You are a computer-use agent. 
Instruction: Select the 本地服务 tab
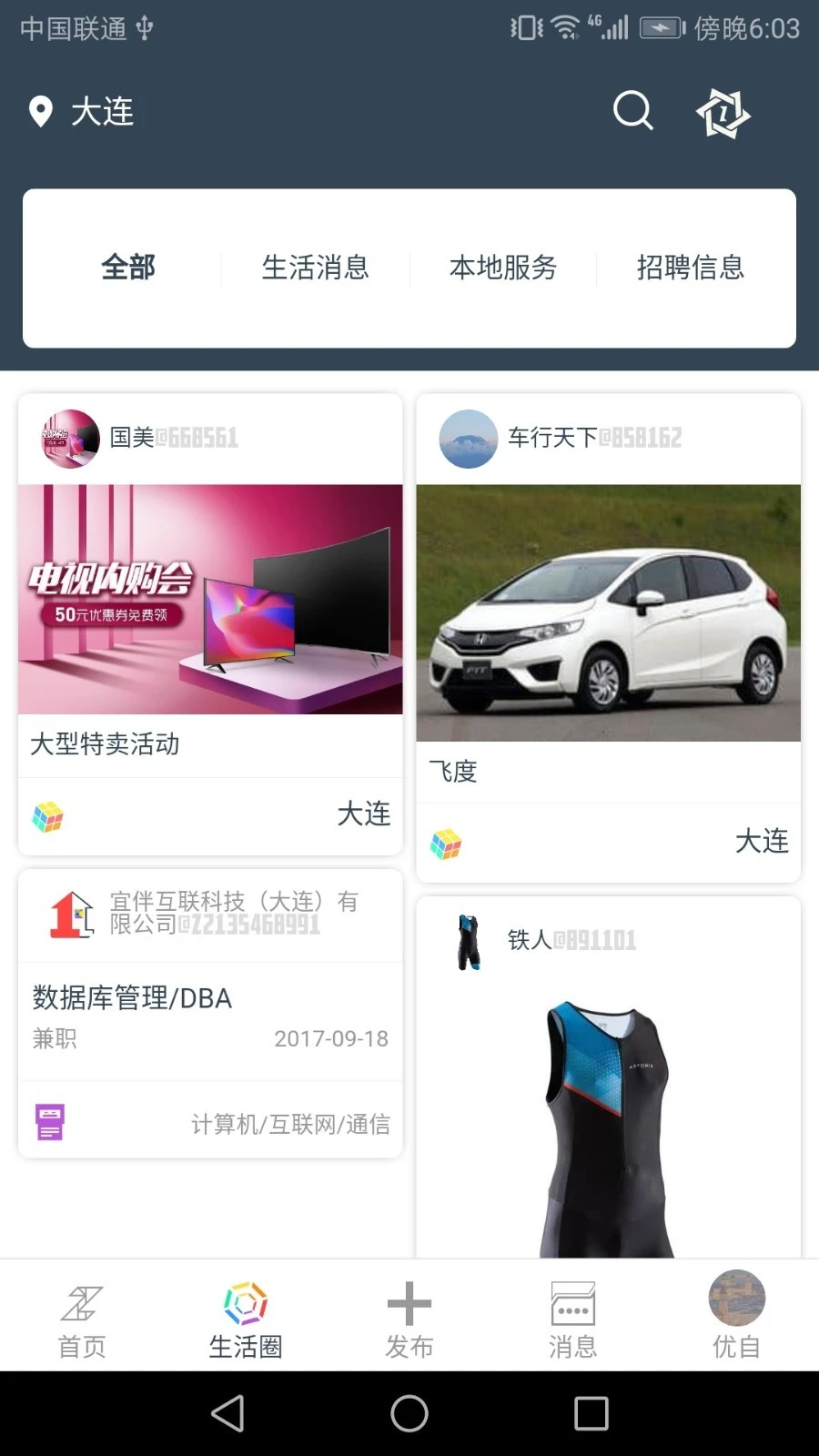click(x=505, y=268)
